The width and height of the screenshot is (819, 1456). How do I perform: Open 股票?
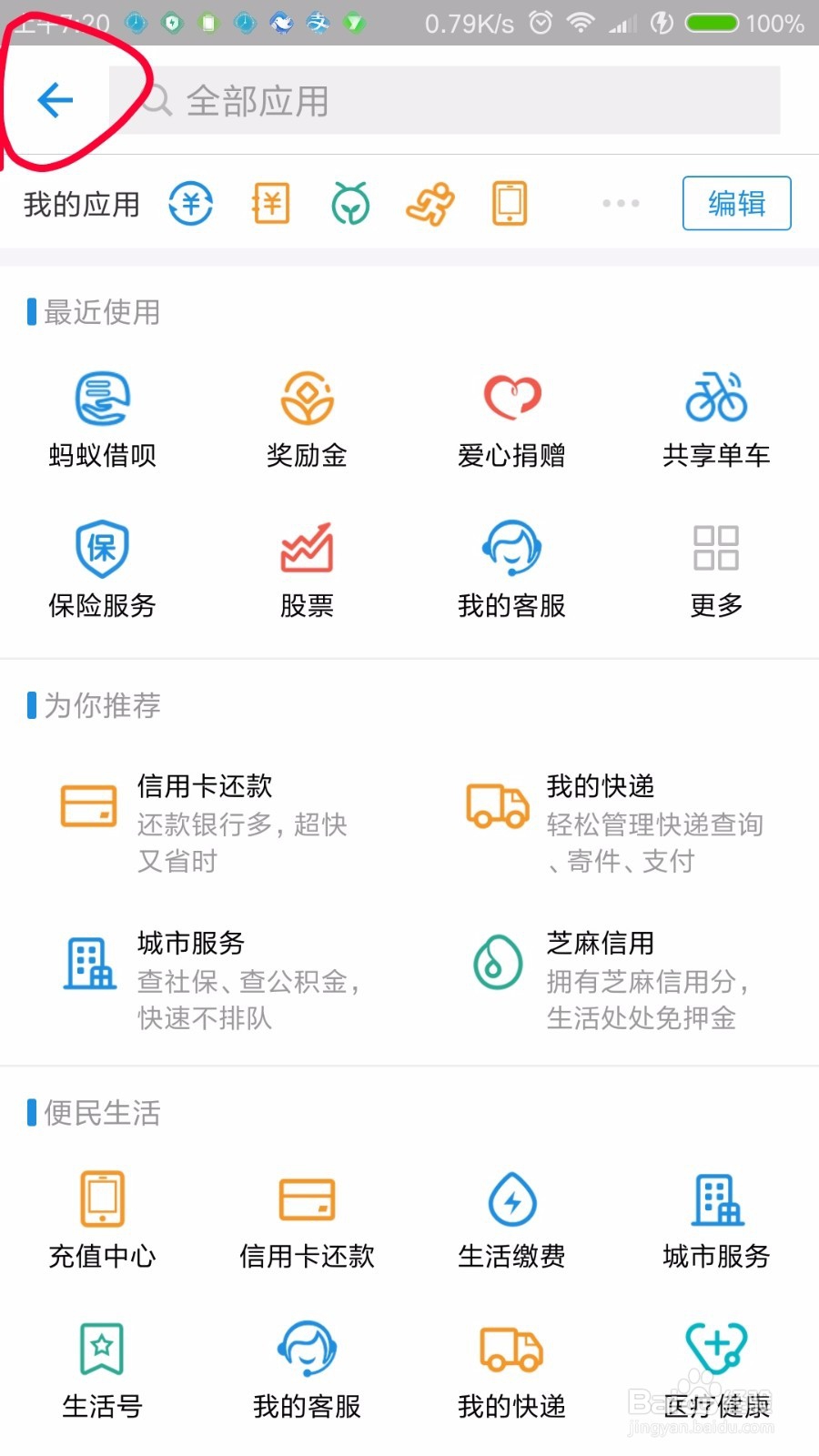coord(307,568)
